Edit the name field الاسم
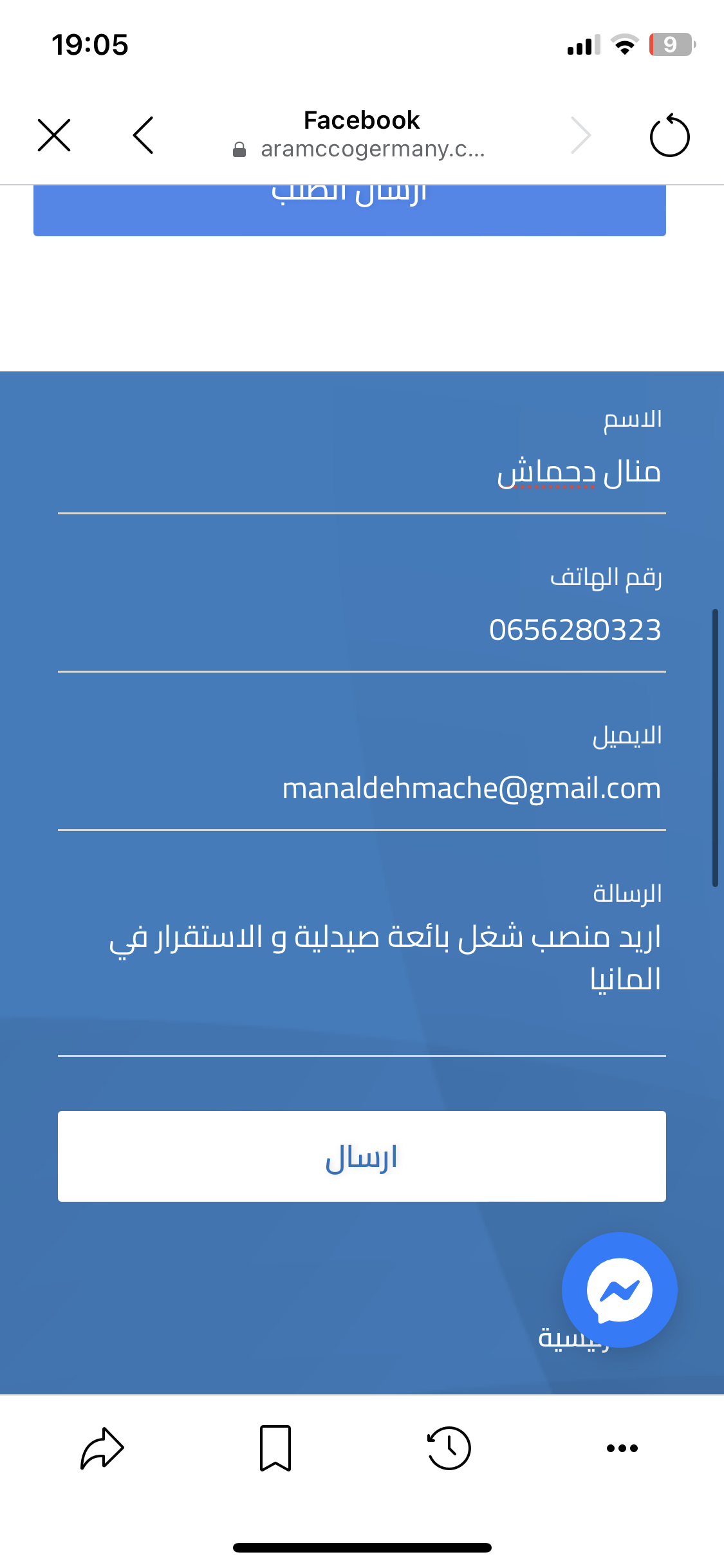The width and height of the screenshot is (724, 1568). (x=362, y=473)
